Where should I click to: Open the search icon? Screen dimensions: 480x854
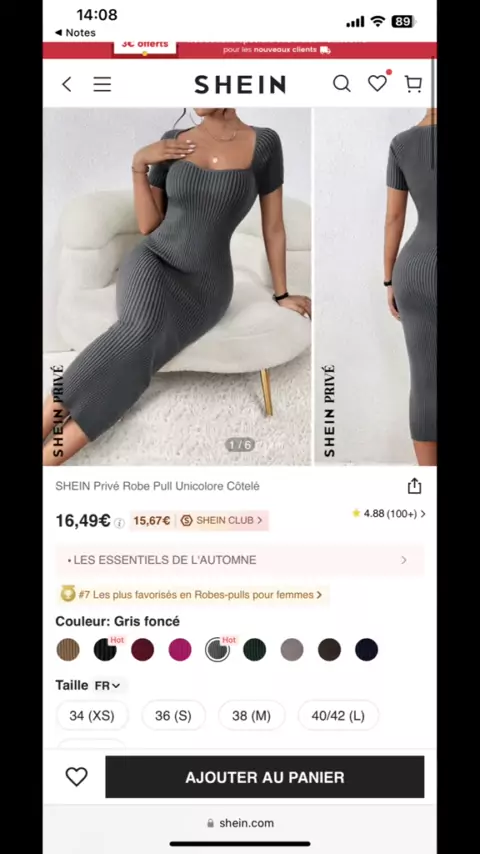tap(342, 84)
